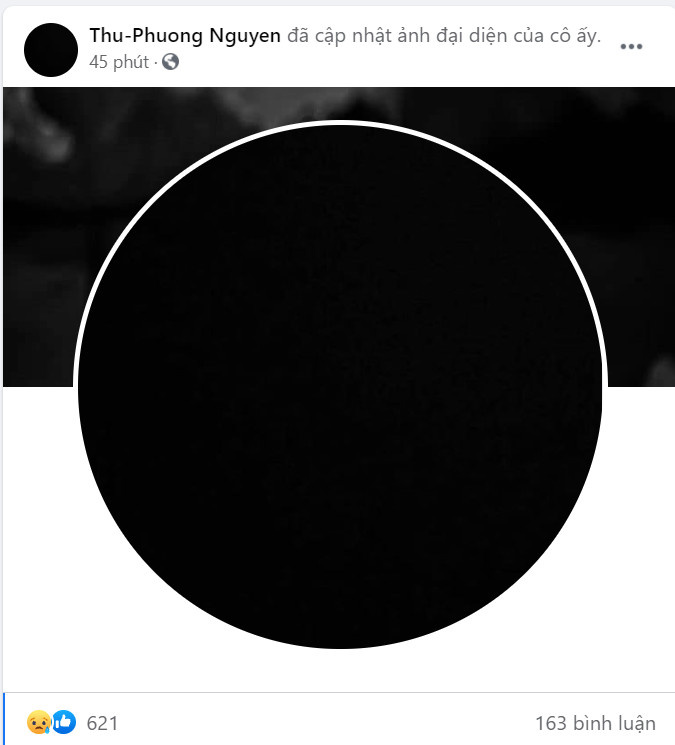Open the updated circular profile picture
675x745 pixels.
340,385
